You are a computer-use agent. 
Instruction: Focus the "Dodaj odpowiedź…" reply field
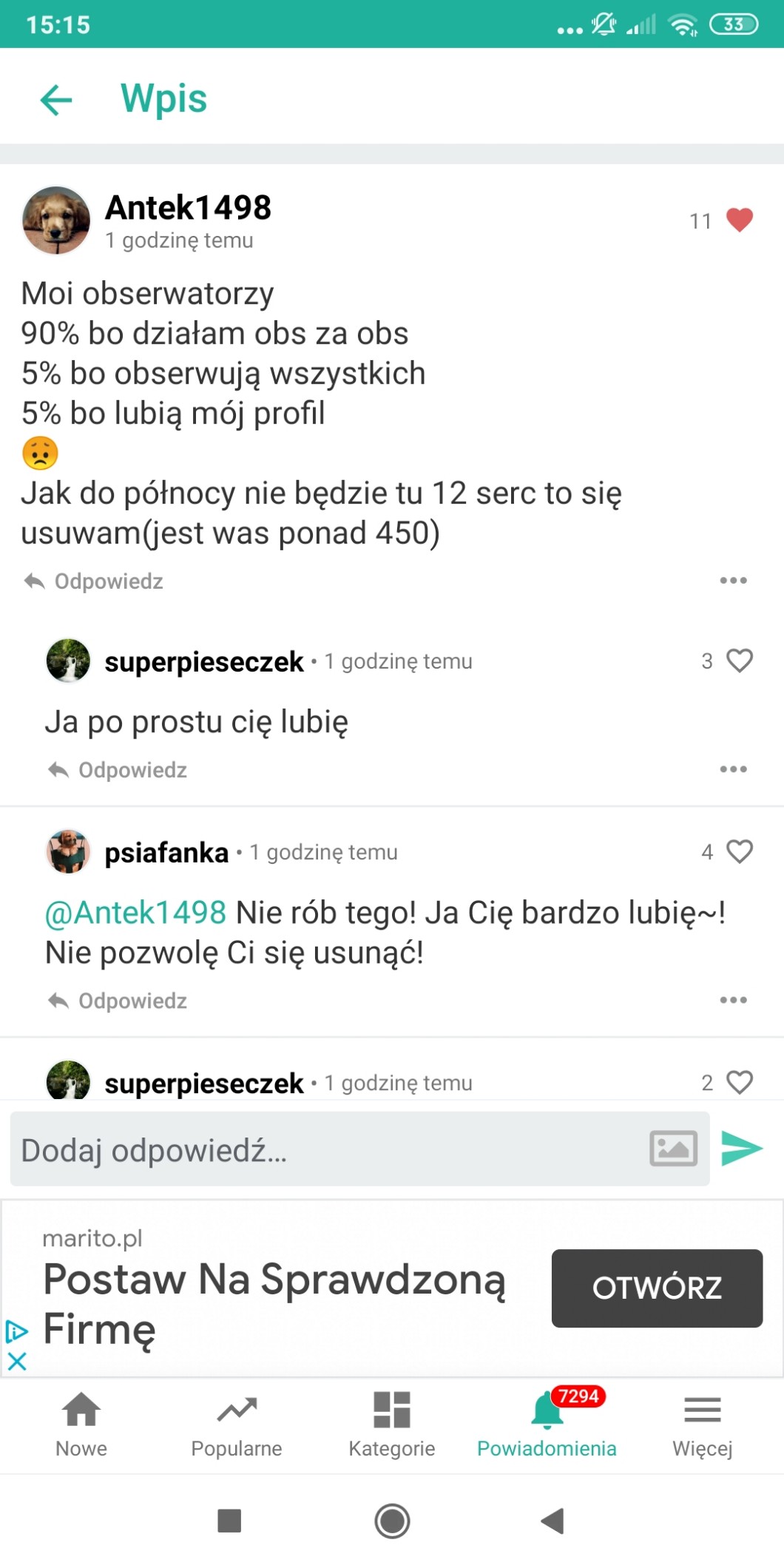click(325, 1150)
